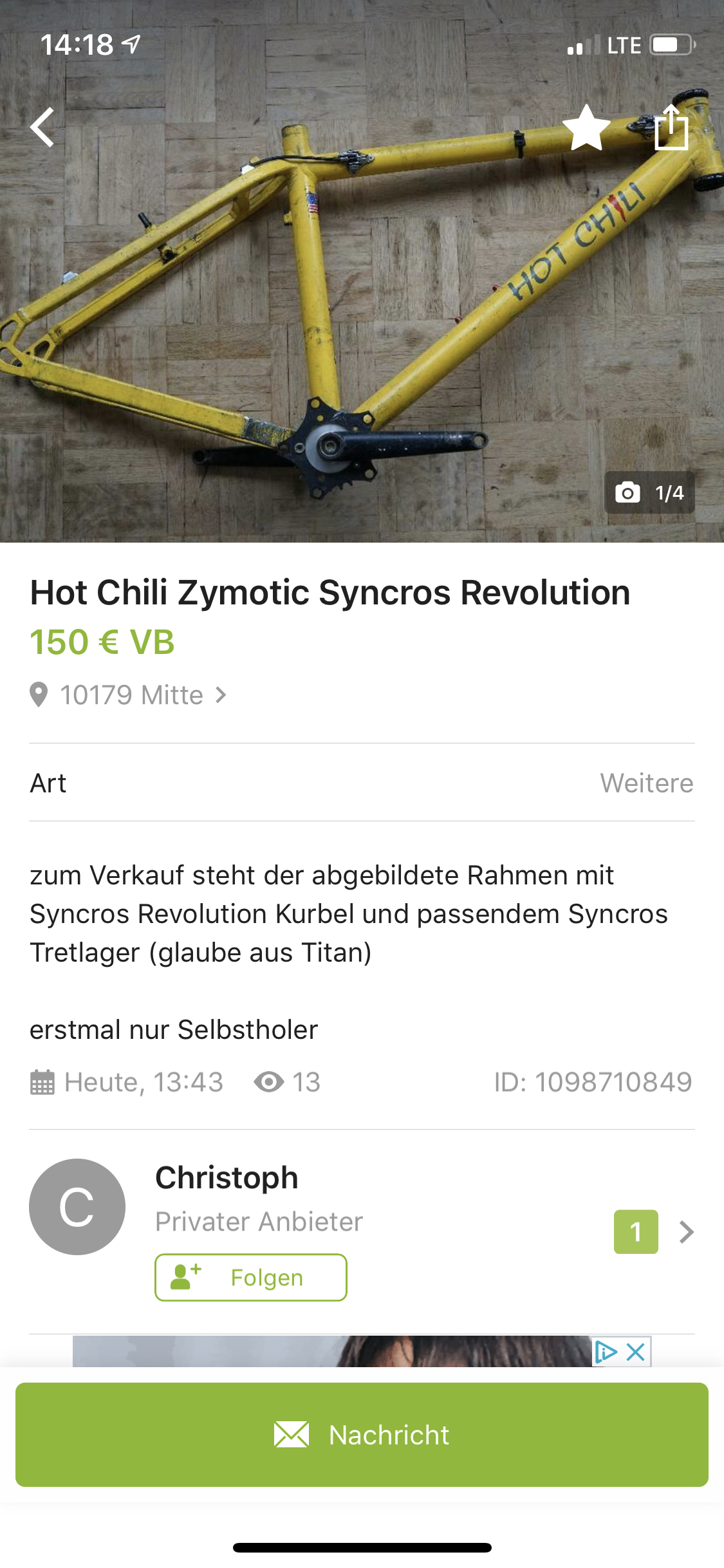Toggle the favorite star for this listing
724x1568 pixels.
586,127
